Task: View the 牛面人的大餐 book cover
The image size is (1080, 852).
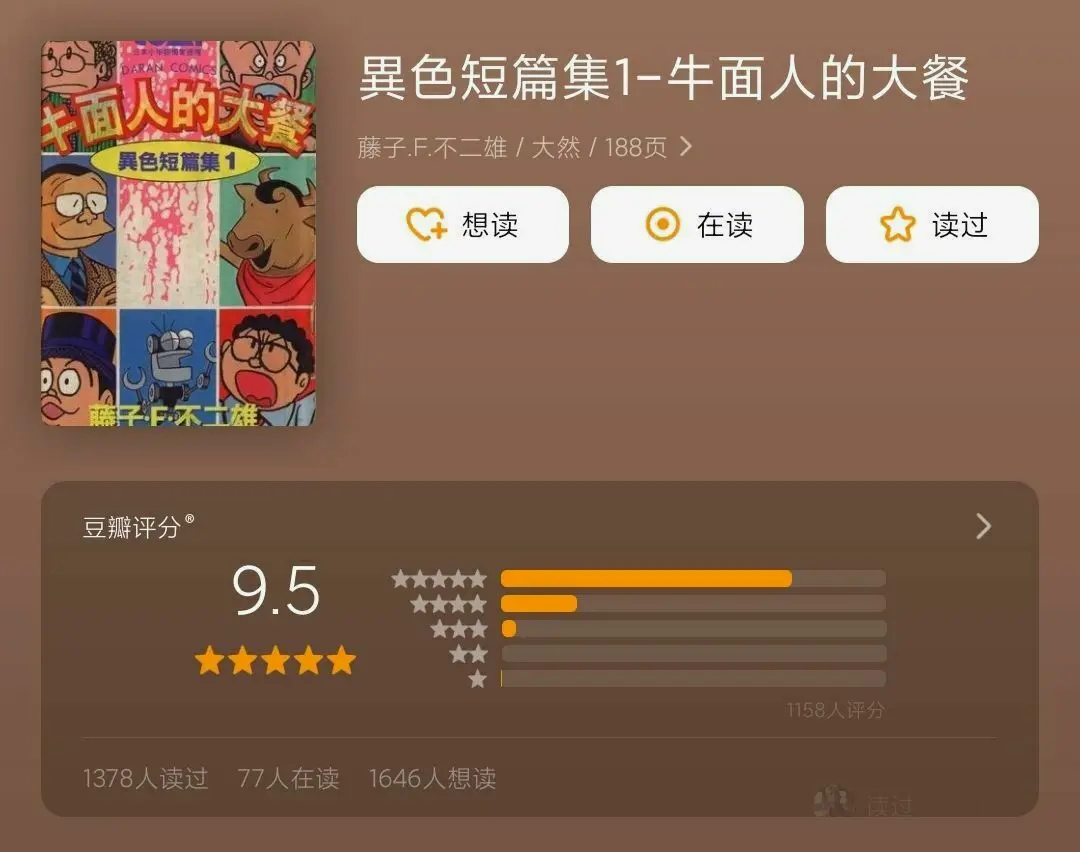Action: coord(178,233)
